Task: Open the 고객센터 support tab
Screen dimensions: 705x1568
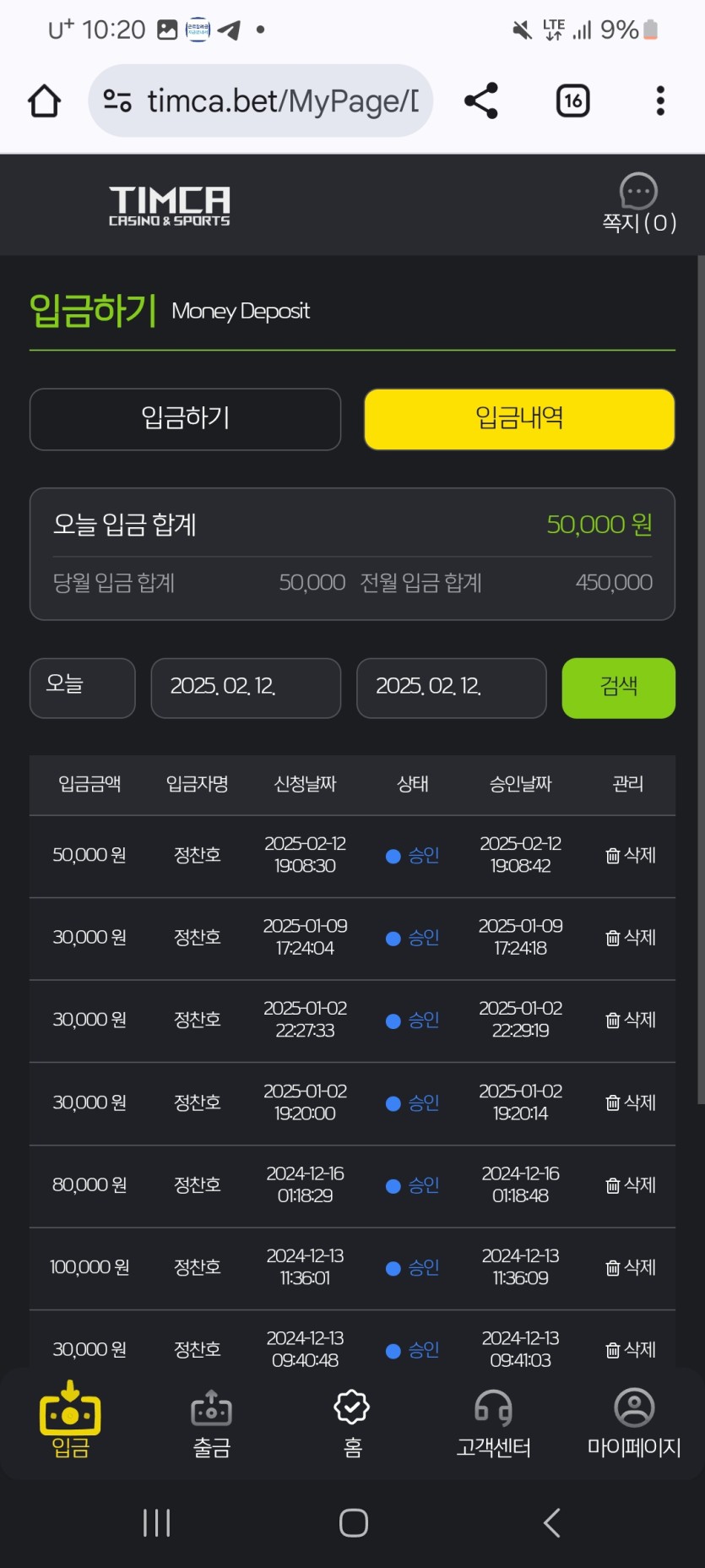Action: pyautogui.click(x=493, y=1423)
